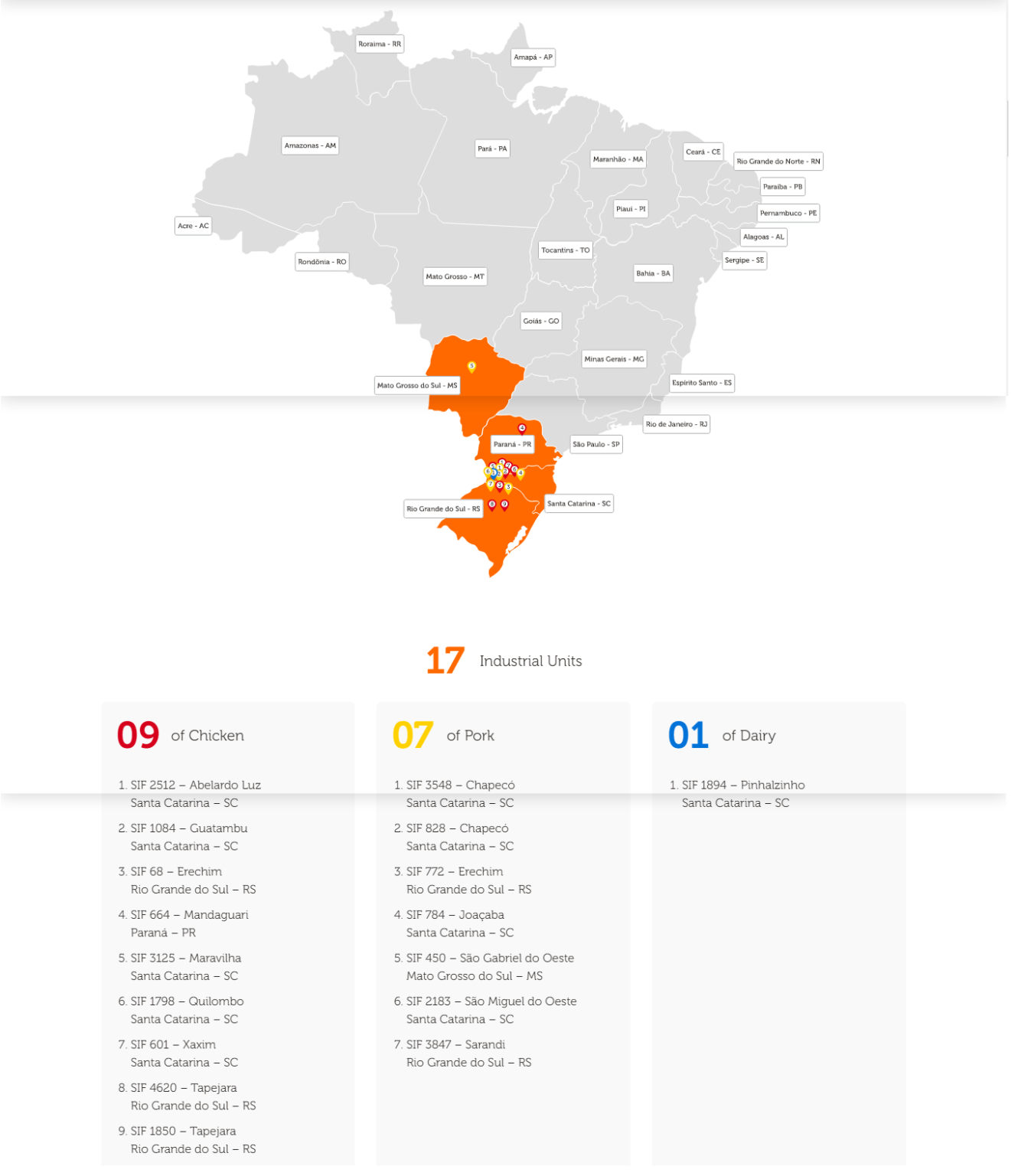Open the Bahia - BA state label

click(653, 273)
